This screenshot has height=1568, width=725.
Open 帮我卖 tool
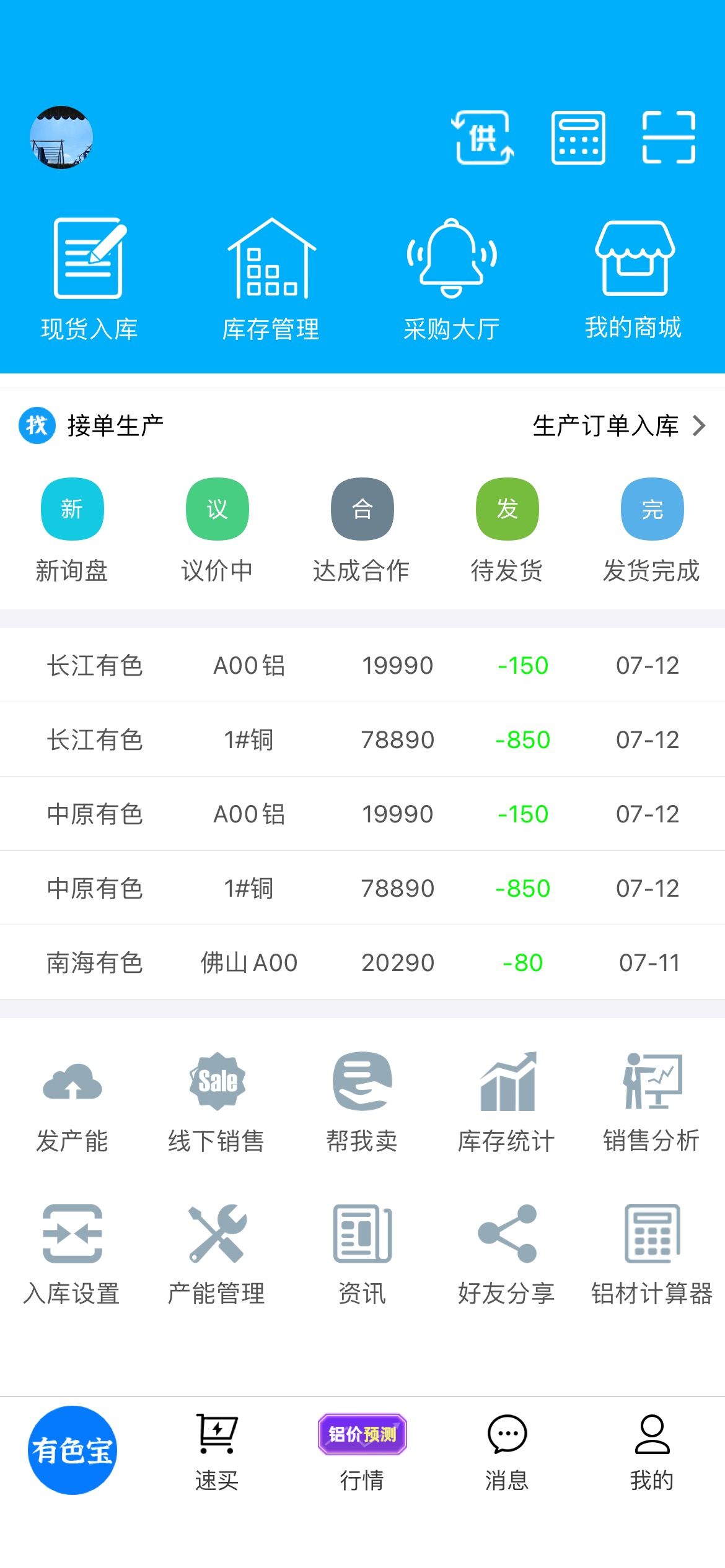click(x=362, y=1103)
